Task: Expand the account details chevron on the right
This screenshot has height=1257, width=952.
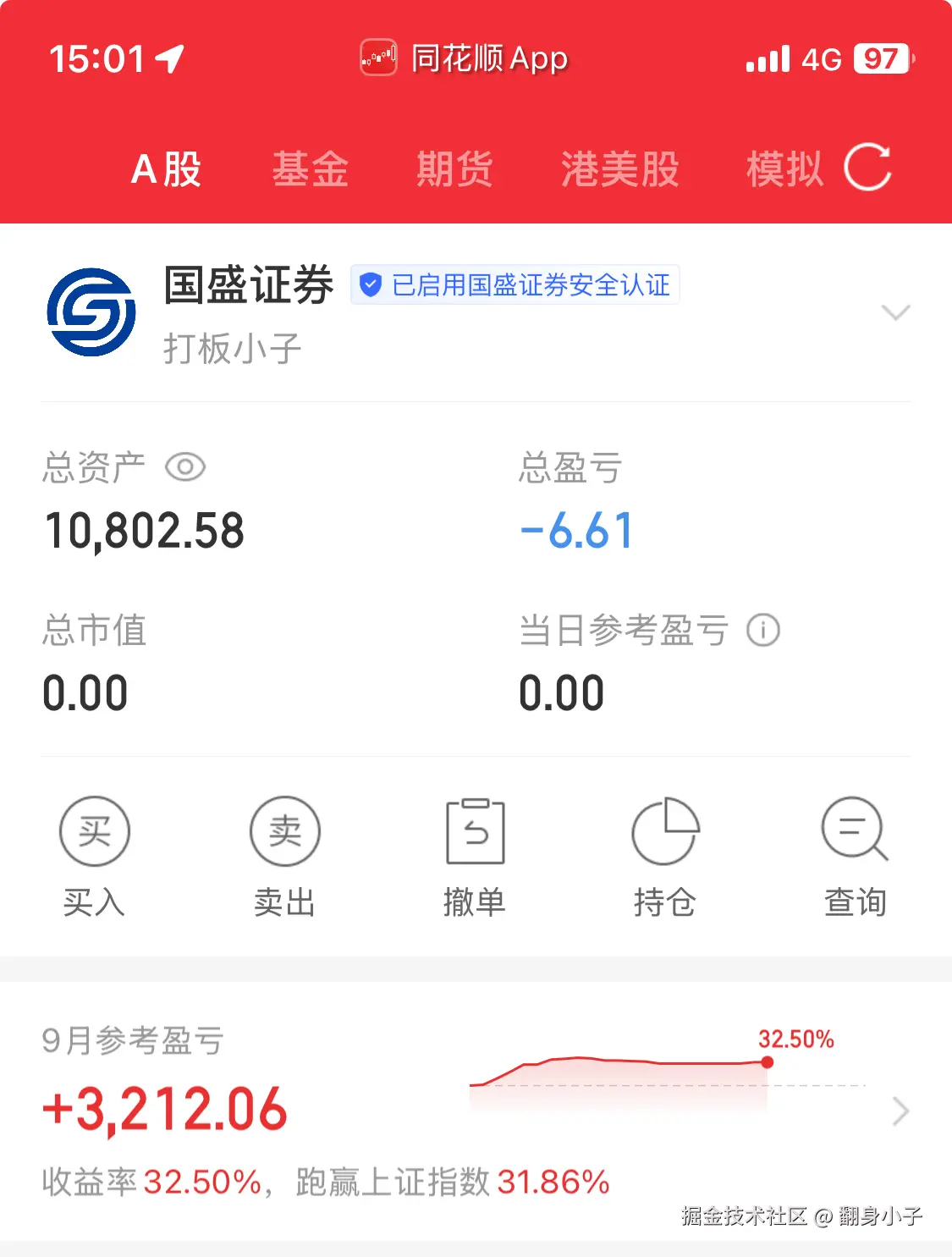Action: (x=895, y=312)
